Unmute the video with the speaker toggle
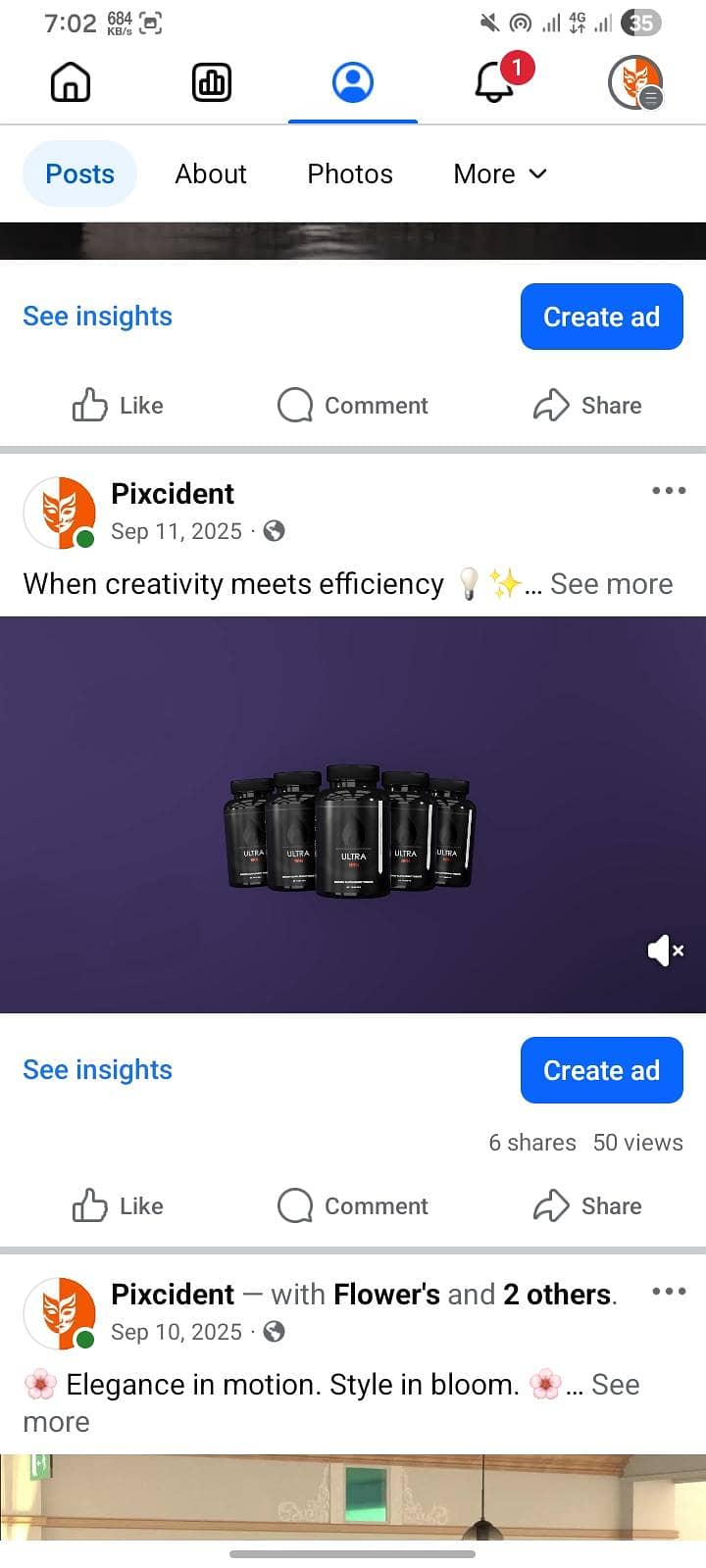The image size is (706, 1568). [x=665, y=950]
